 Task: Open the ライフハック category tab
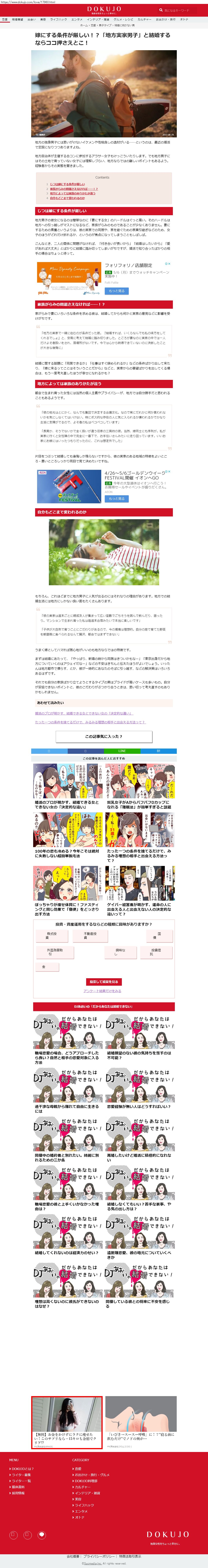click(x=58, y=19)
